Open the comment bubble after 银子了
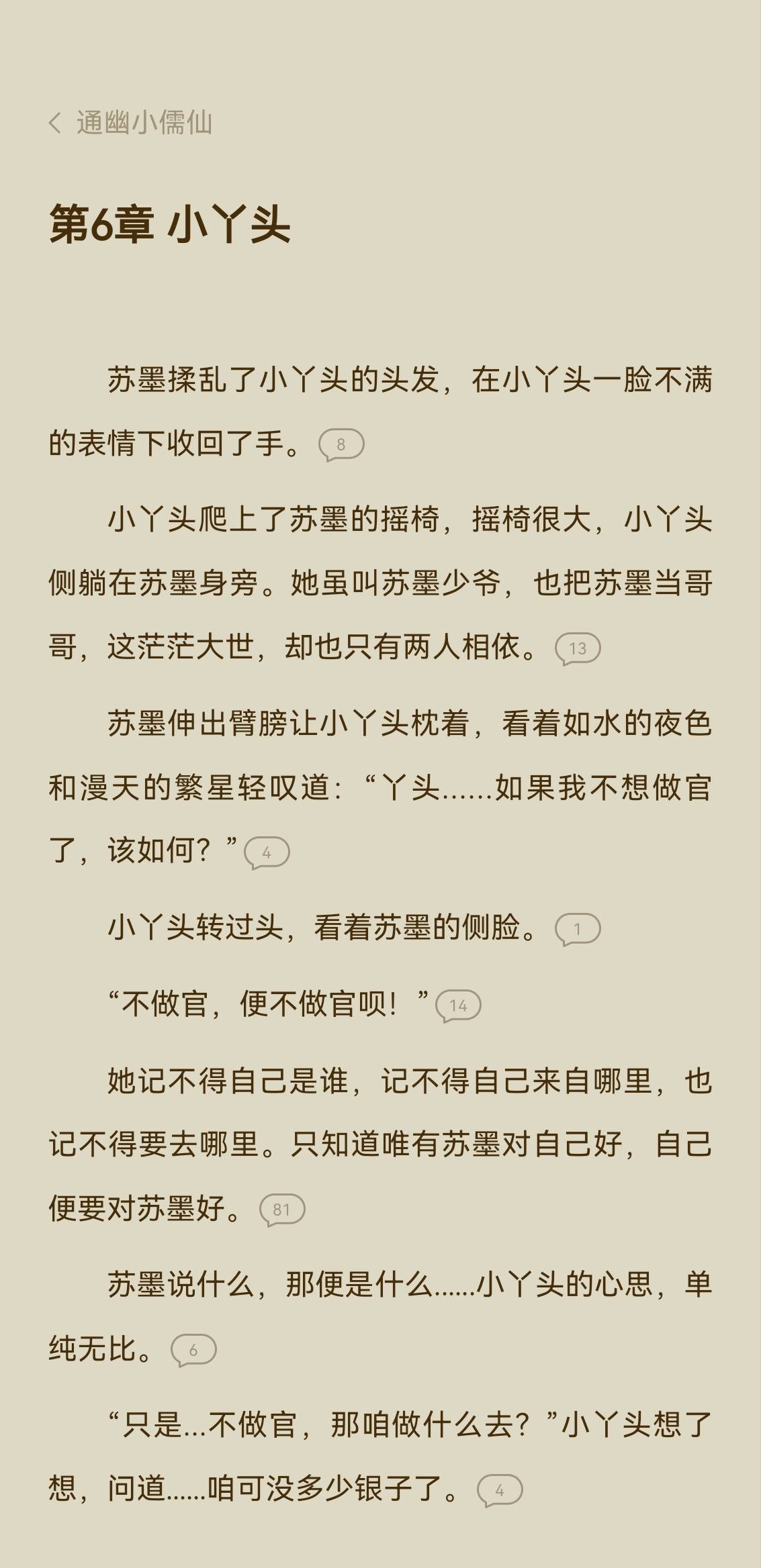 pos(500,1490)
